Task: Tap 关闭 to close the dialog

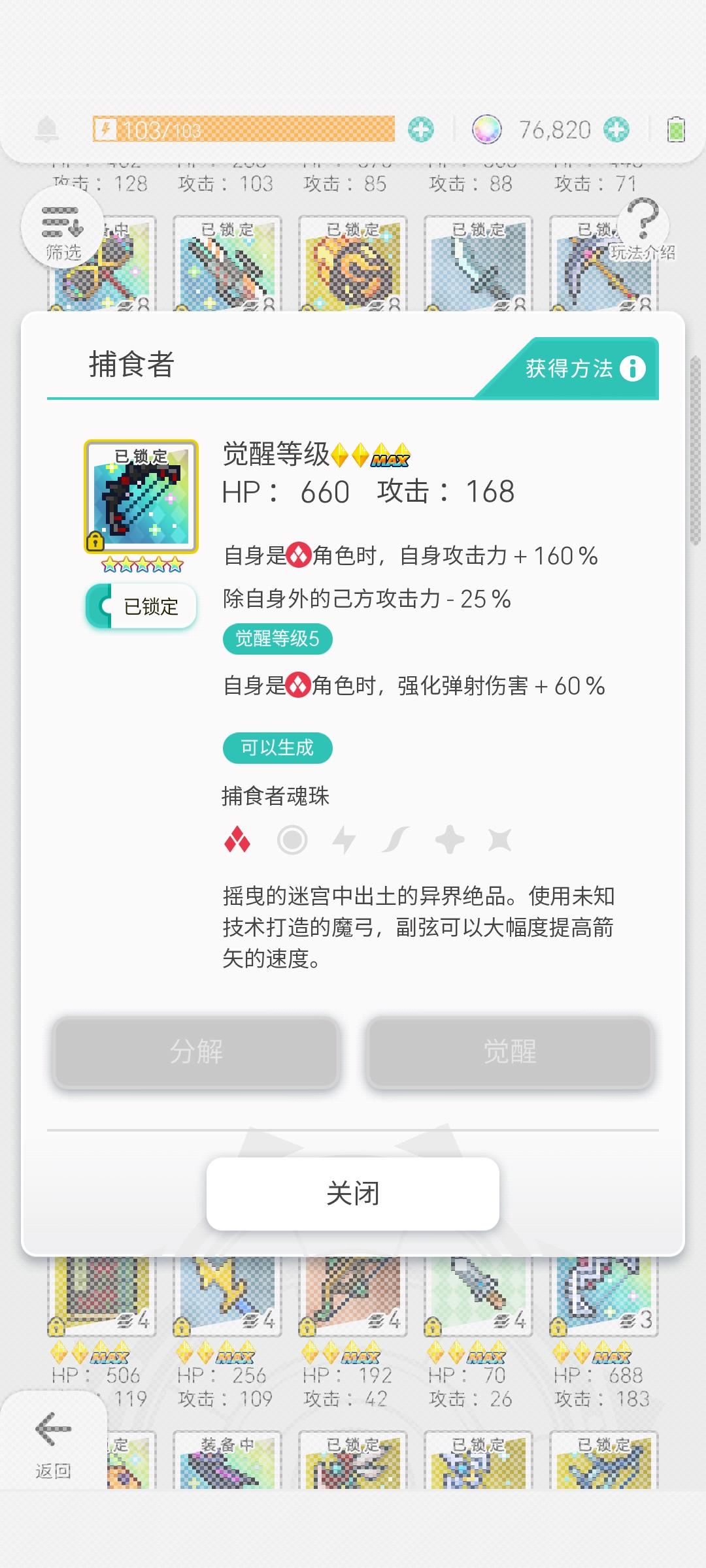Action: point(352,1193)
